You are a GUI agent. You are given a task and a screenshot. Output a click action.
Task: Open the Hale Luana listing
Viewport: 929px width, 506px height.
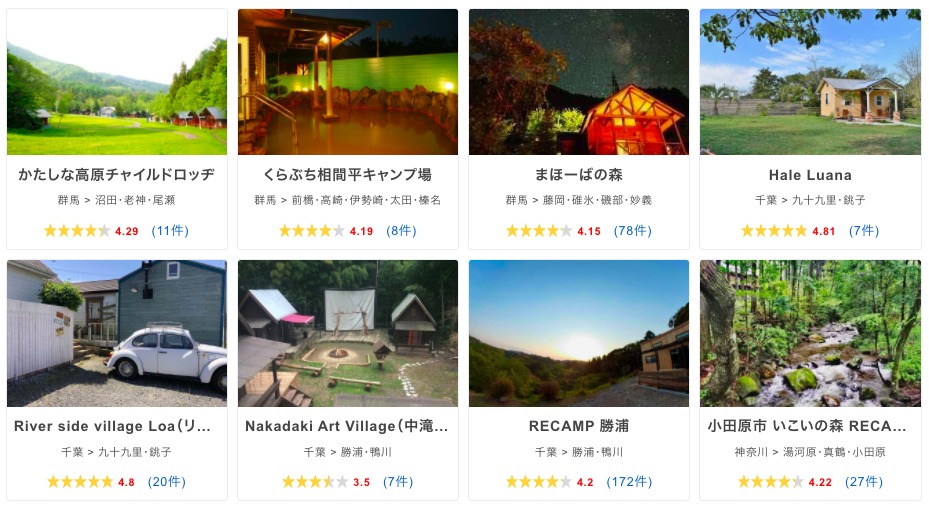[x=809, y=174]
